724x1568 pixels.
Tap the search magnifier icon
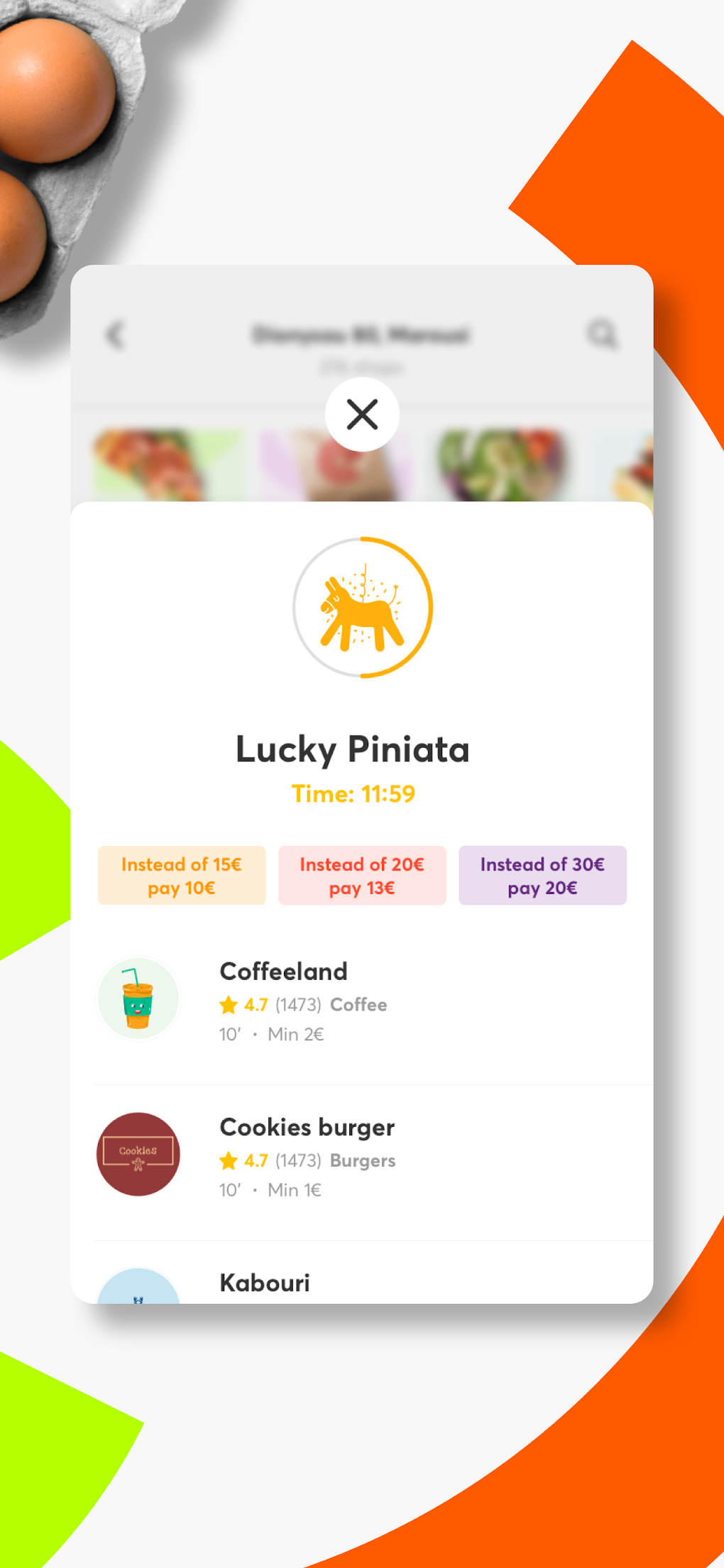(603, 334)
